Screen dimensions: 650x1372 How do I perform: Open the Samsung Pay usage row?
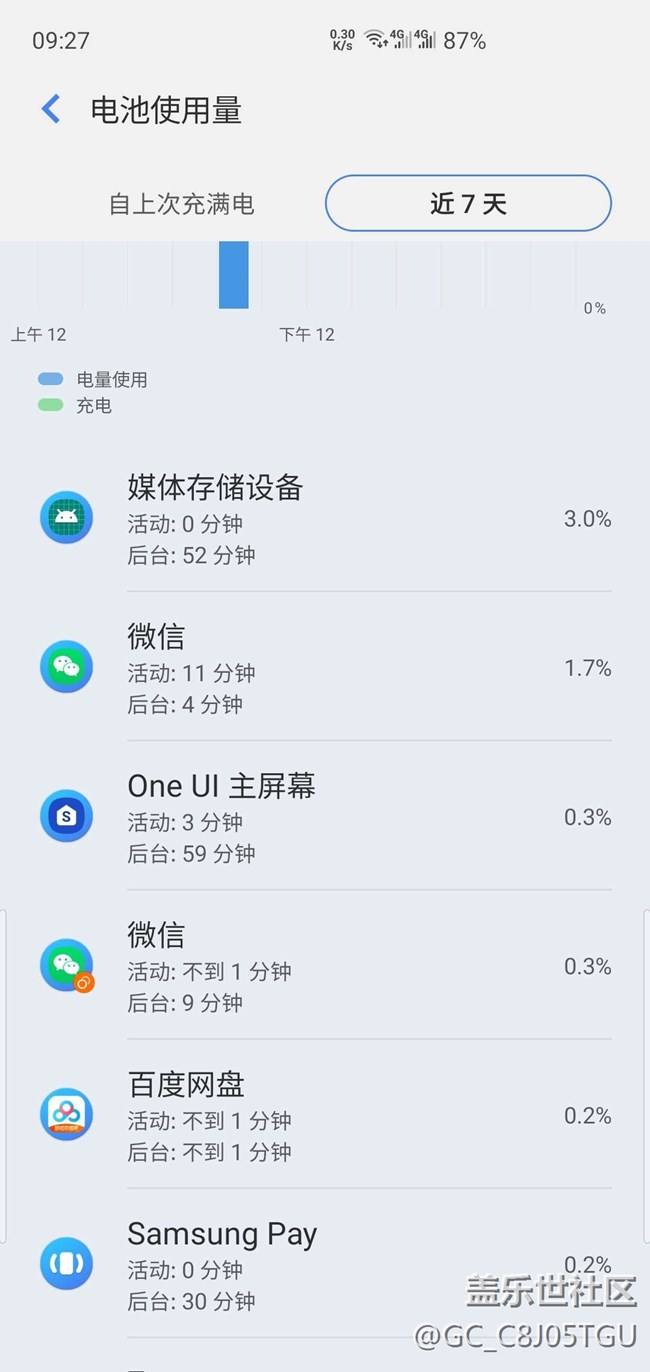(325, 1264)
